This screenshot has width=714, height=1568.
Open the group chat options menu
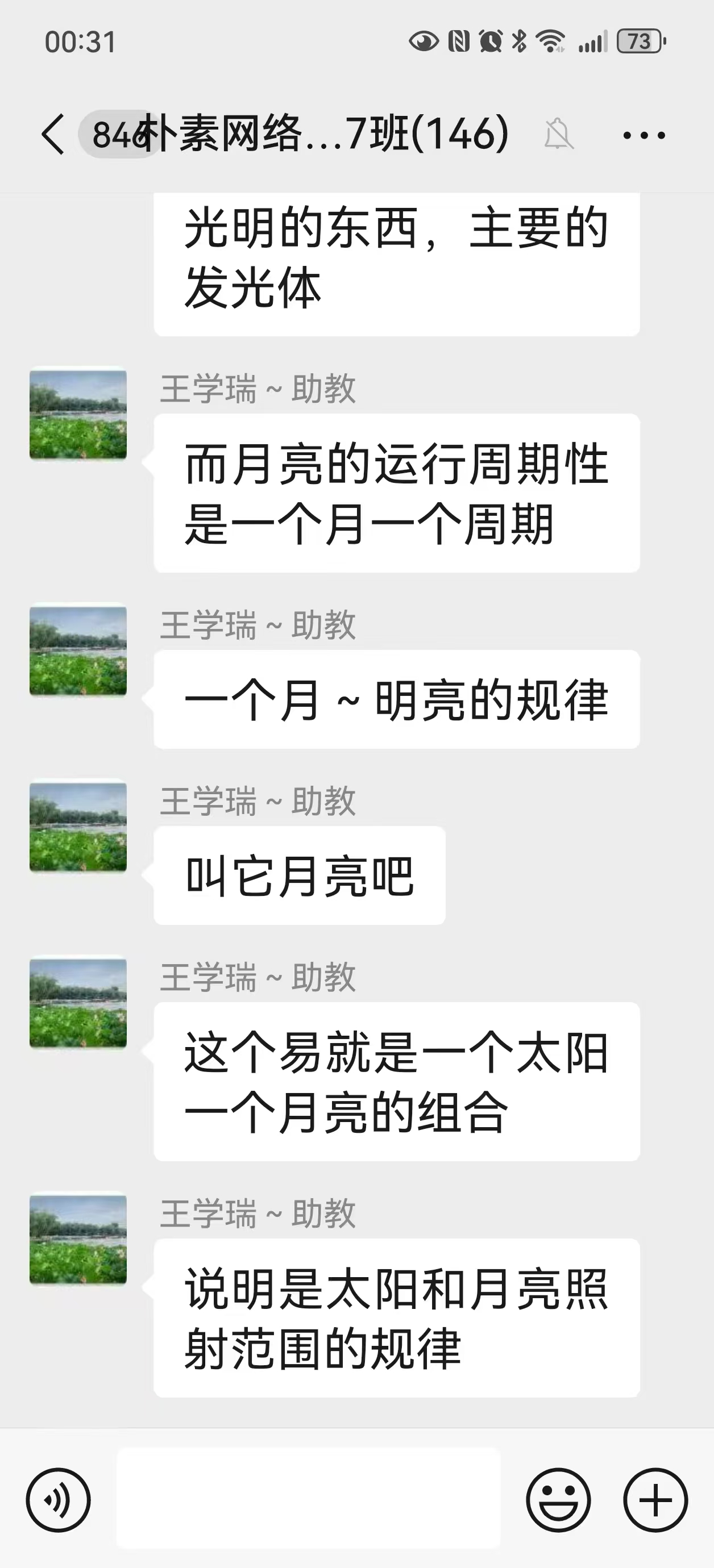tap(644, 135)
